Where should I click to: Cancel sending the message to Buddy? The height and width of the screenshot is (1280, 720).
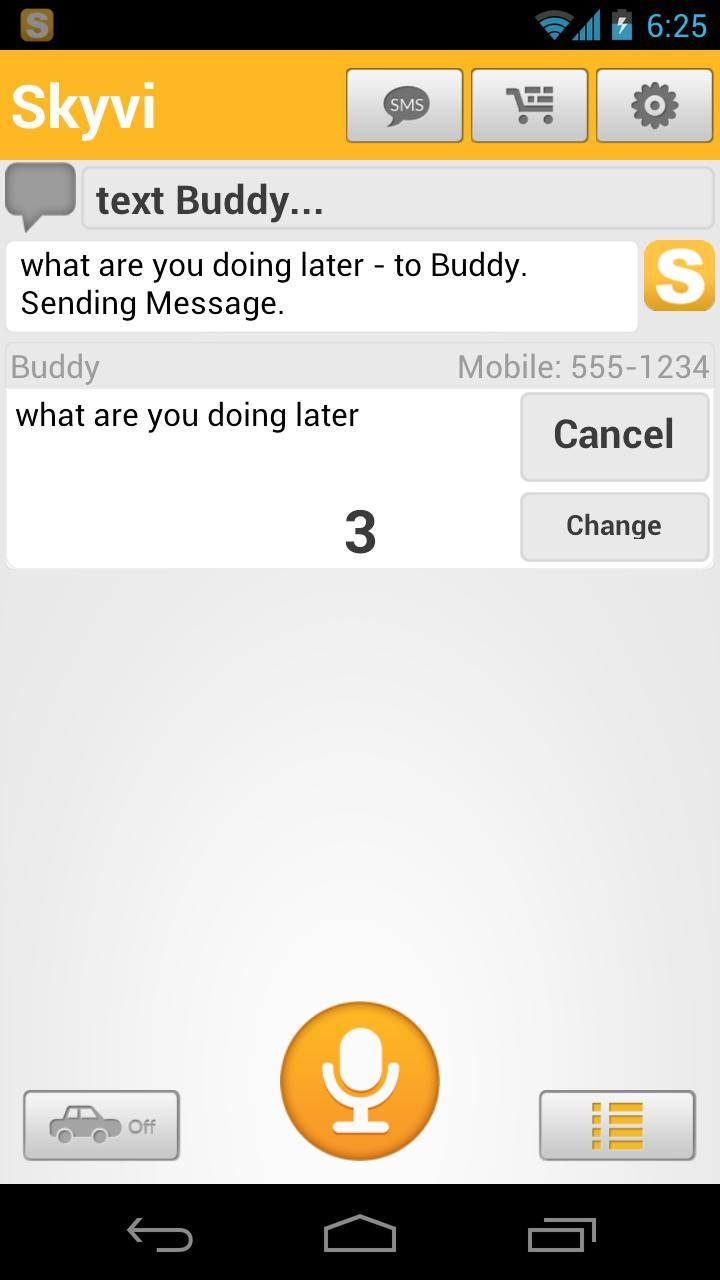pyautogui.click(x=614, y=435)
